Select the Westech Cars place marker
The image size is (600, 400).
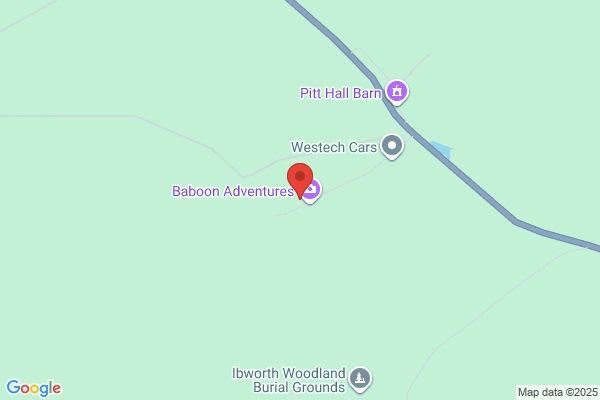[392, 147]
